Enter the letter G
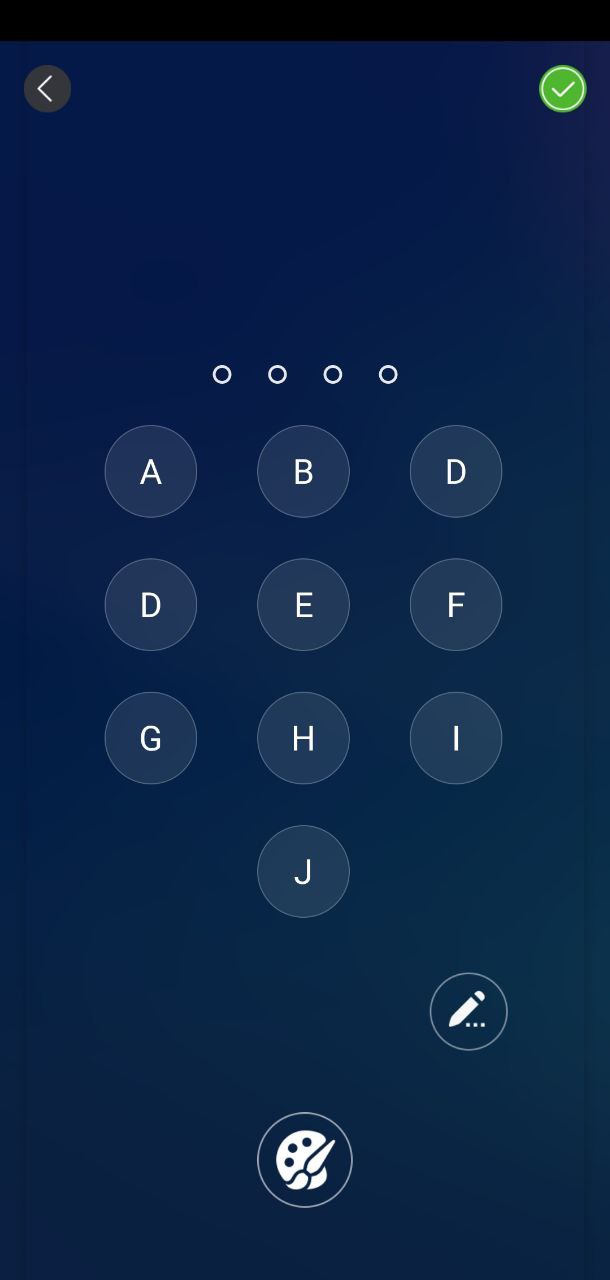 pos(151,738)
